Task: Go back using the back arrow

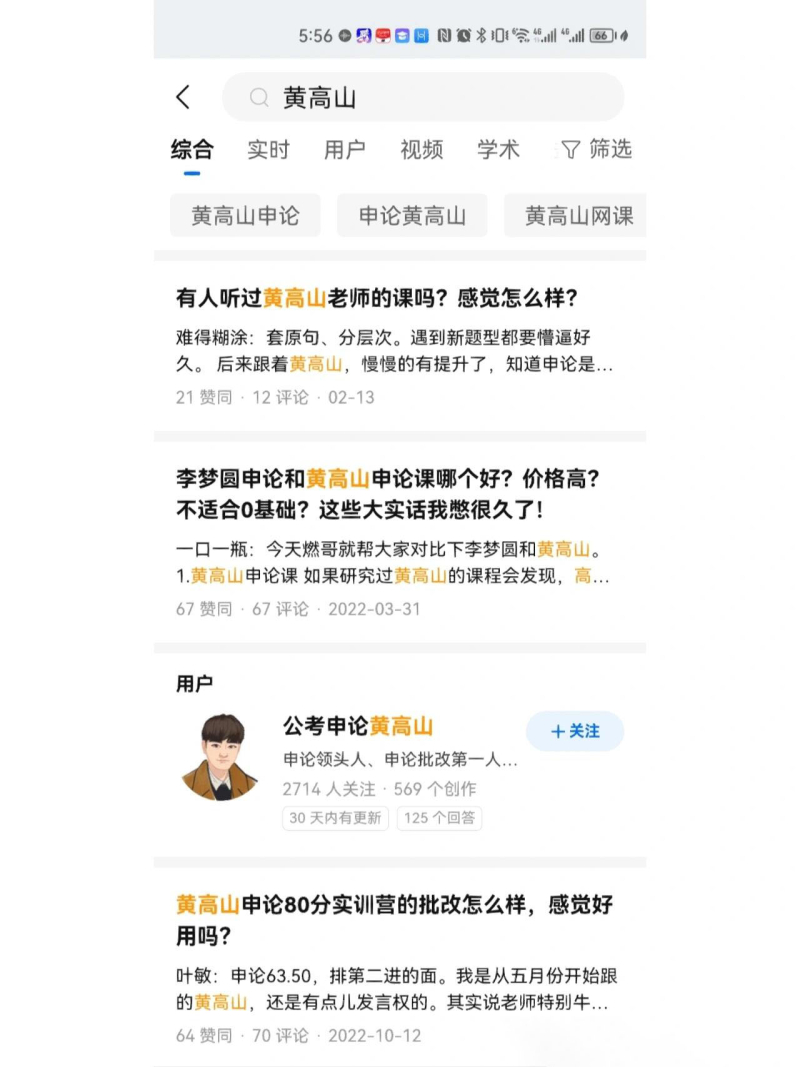Action: click(182, 97)
